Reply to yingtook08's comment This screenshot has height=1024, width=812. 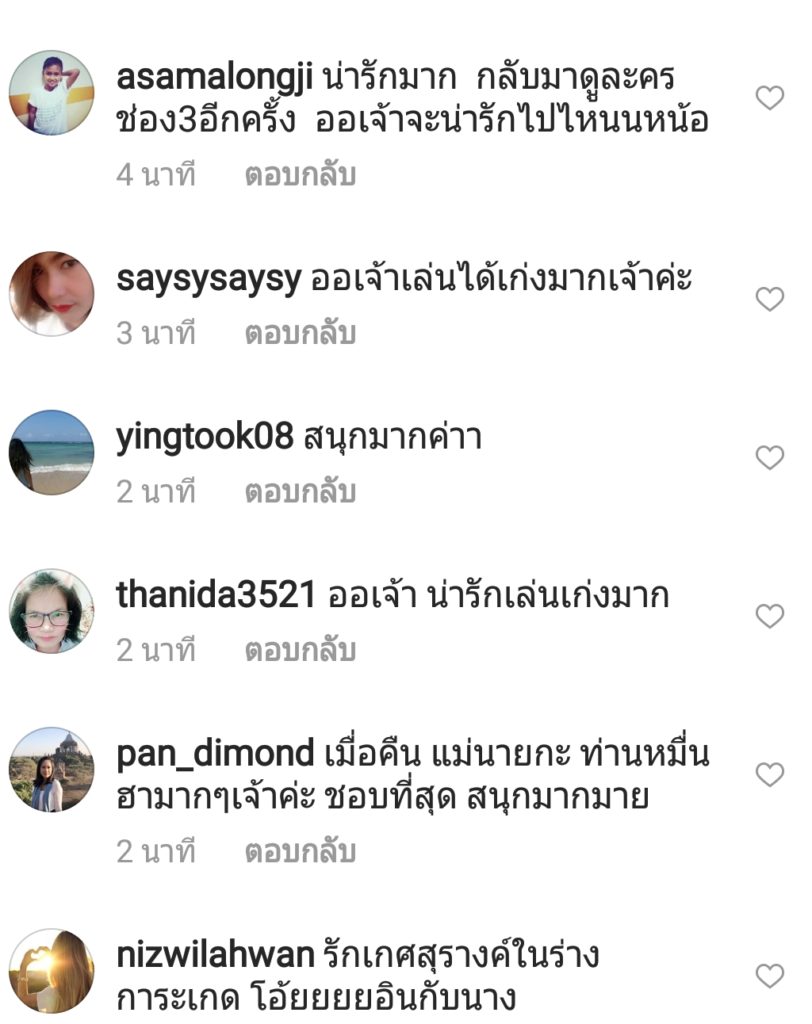[300, 492]
